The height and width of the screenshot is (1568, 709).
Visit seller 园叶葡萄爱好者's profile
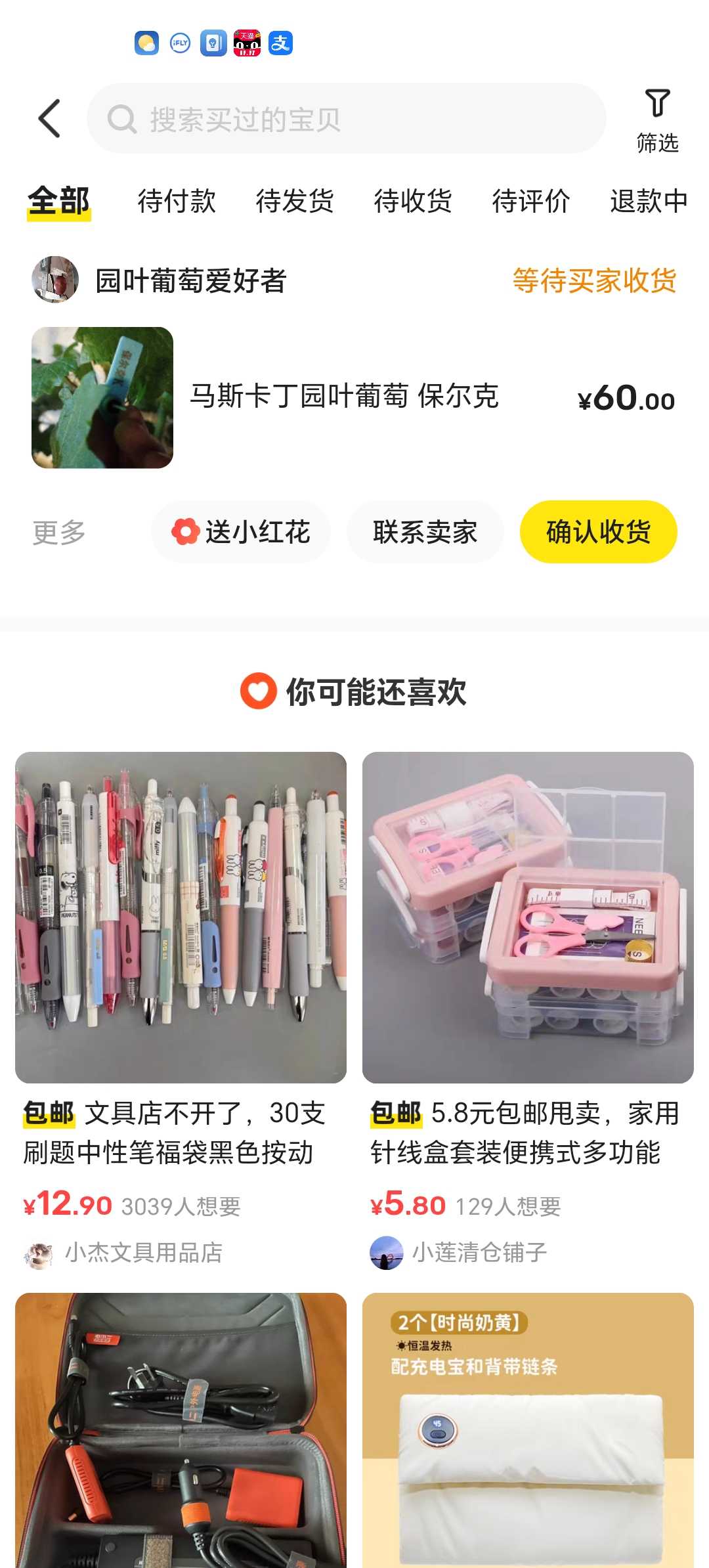(190, 281)
